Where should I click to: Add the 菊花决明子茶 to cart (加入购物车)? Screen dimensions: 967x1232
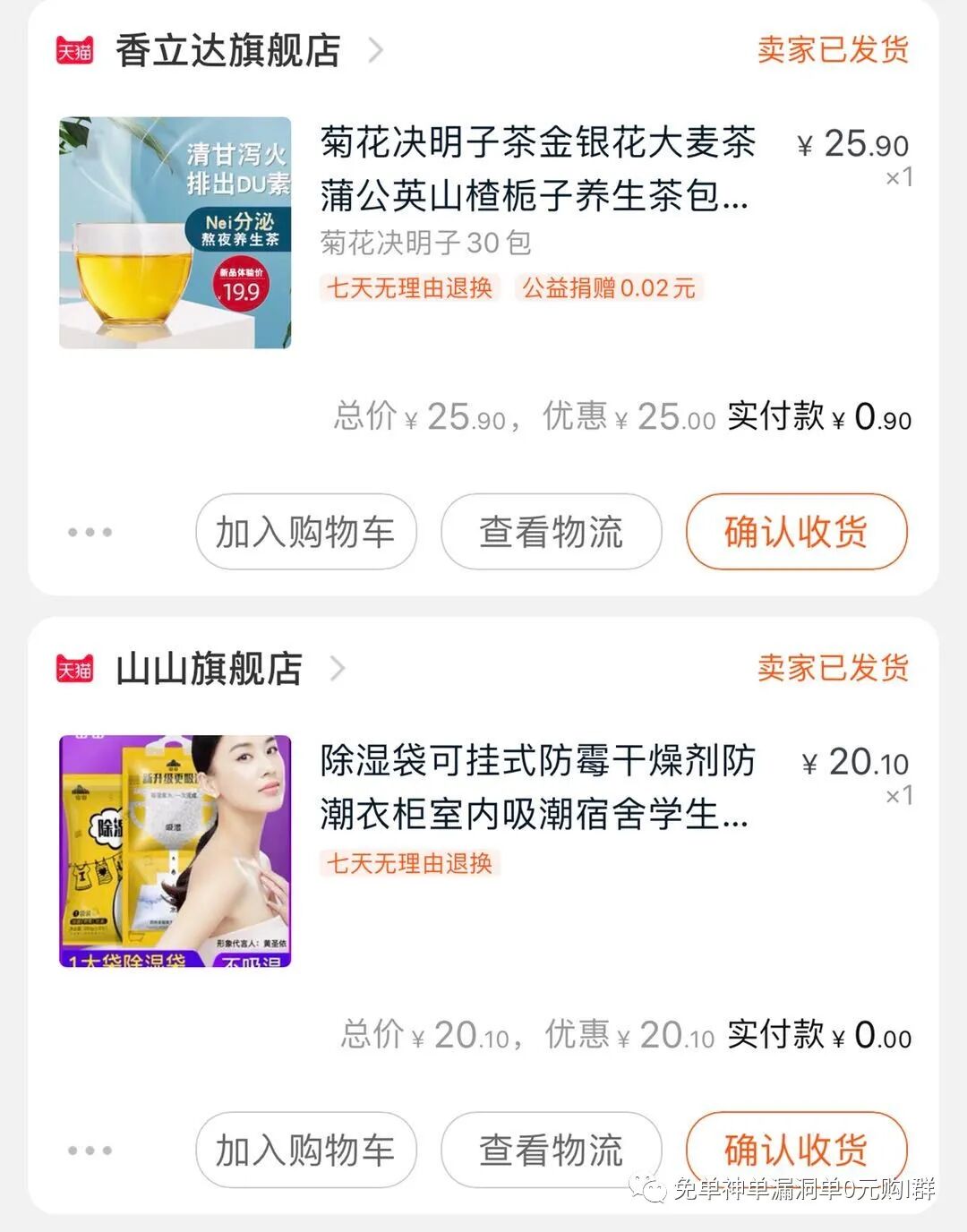point(306,532)
